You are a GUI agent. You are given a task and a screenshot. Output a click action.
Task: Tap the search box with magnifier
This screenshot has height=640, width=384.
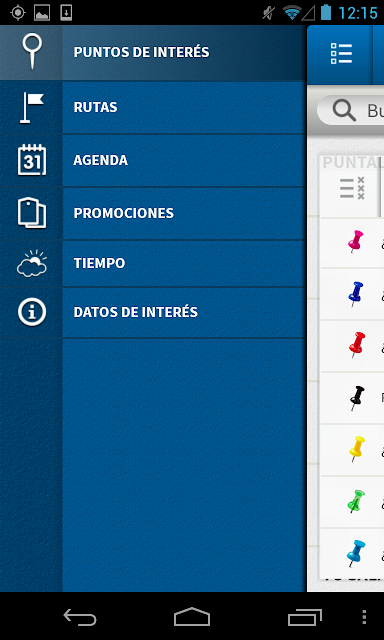tap(351, 110)
